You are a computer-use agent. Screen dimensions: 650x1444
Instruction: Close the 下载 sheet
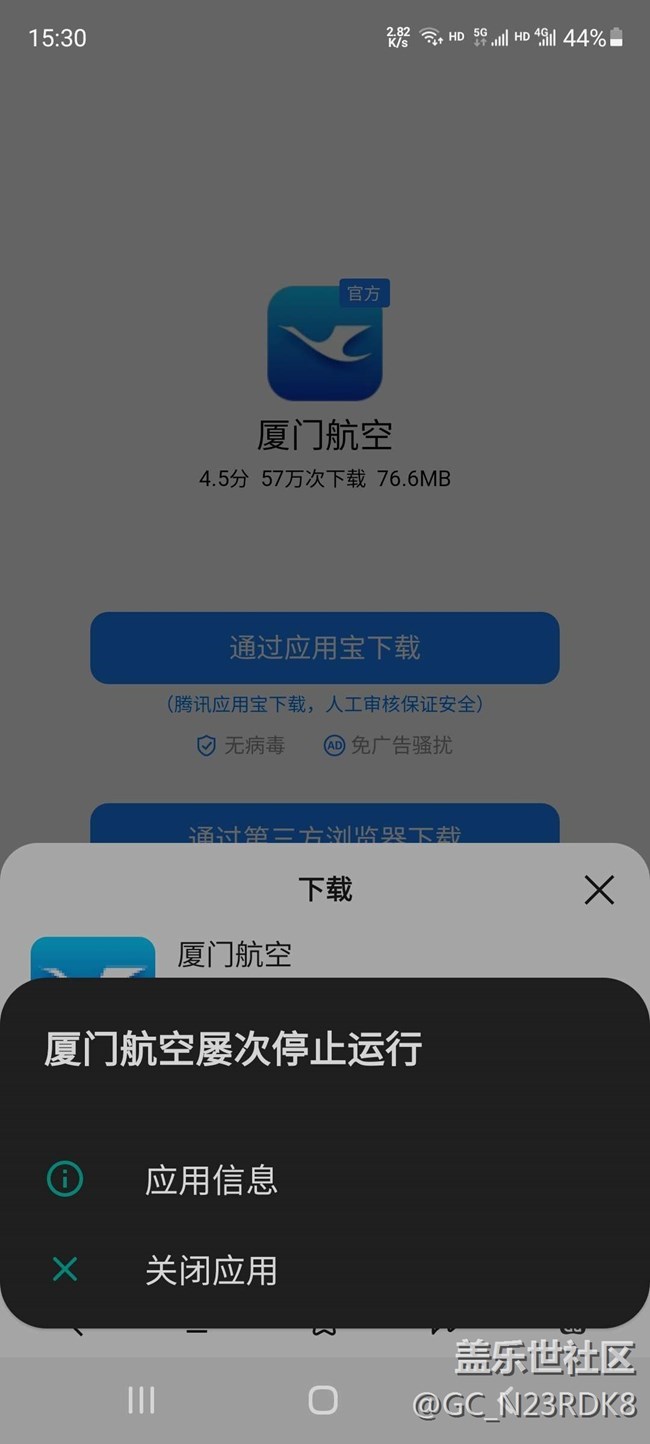coord(599,889)
